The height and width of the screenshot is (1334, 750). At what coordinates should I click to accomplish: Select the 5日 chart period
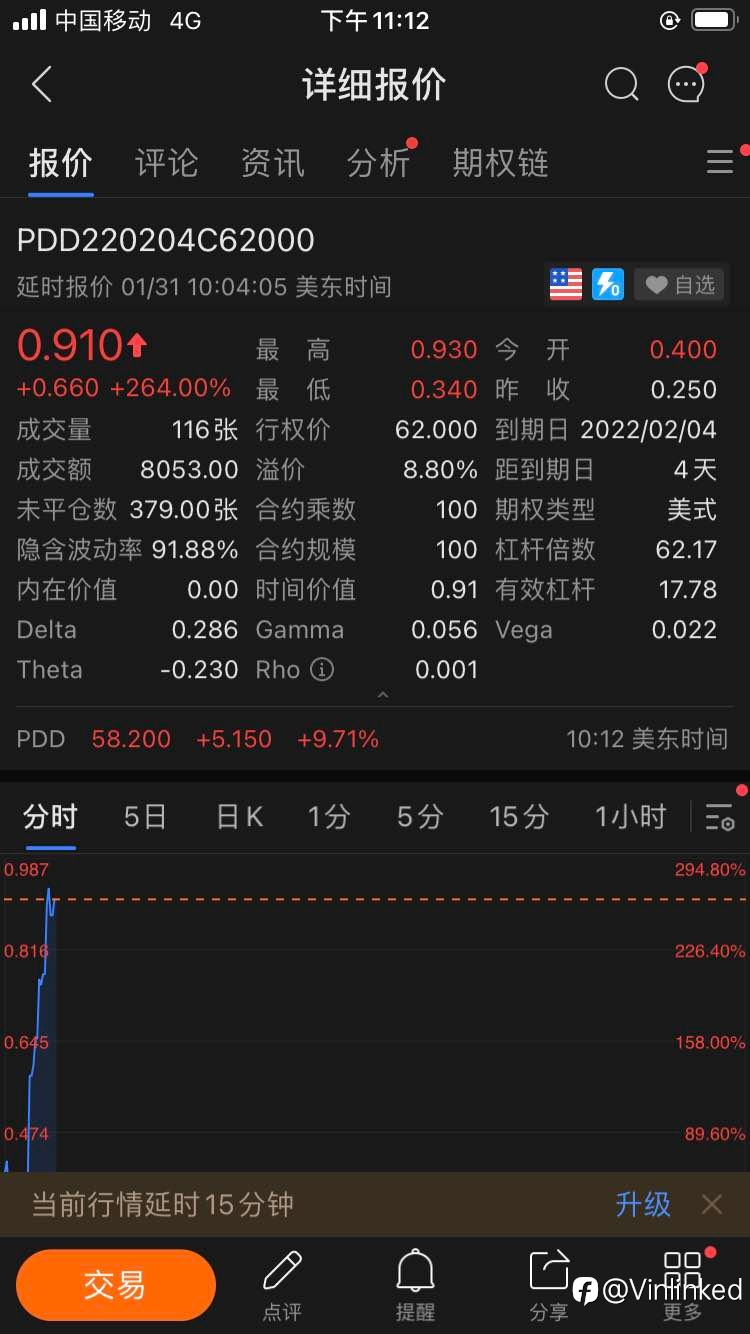(145, 817)
